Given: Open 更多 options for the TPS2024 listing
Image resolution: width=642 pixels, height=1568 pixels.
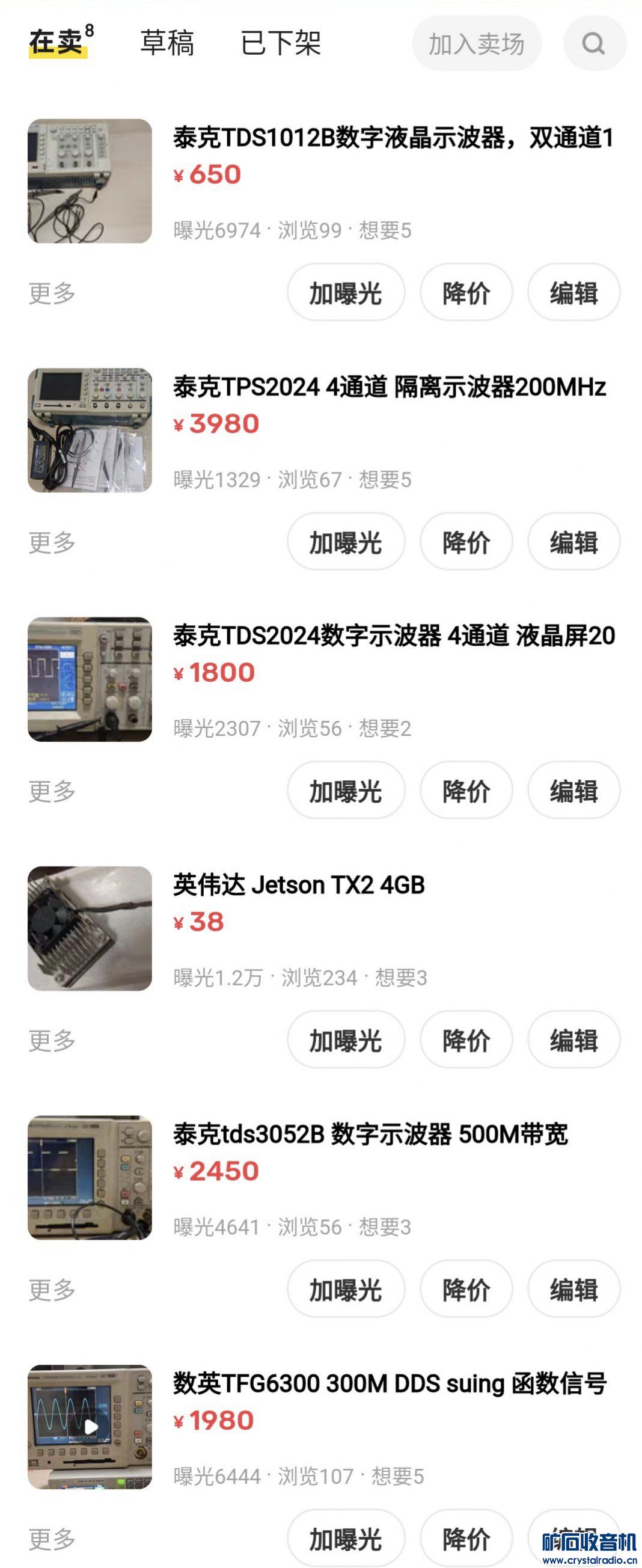Looking at the screenshot, I should coord(52,542).
